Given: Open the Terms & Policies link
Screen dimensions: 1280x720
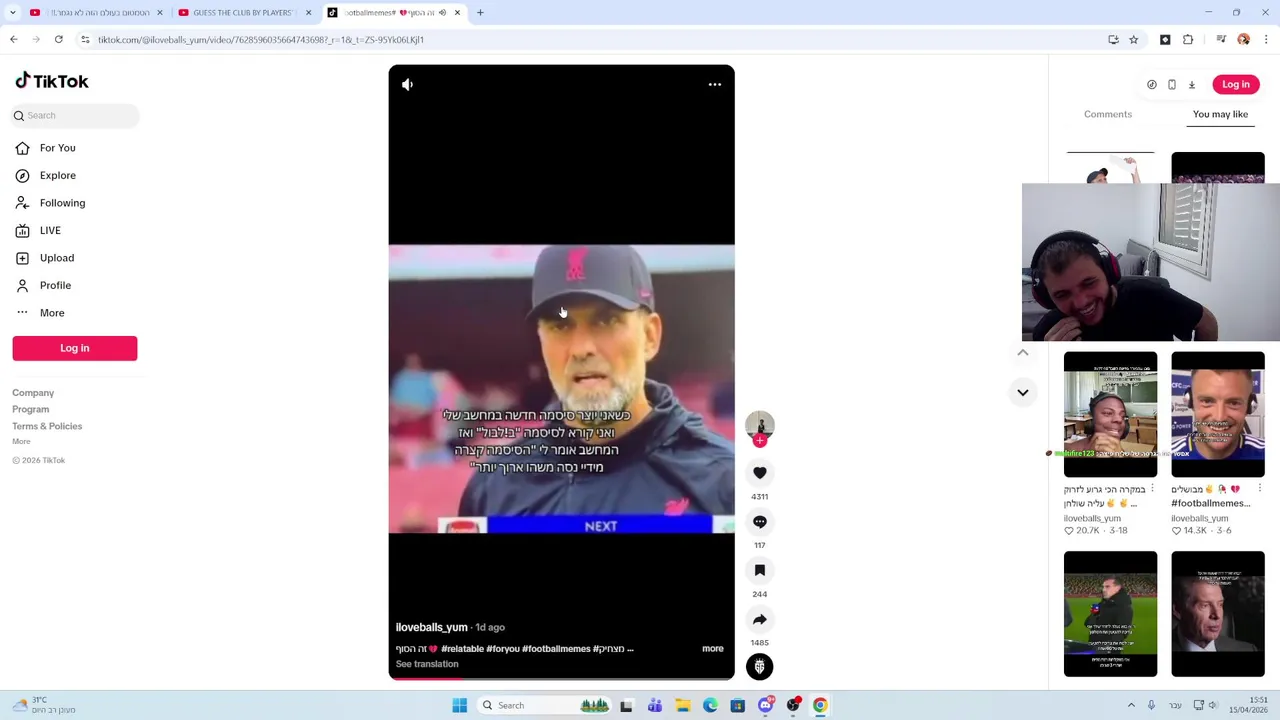Looking at the screenshot, I should pyautogui.click(x=47, y=426).
